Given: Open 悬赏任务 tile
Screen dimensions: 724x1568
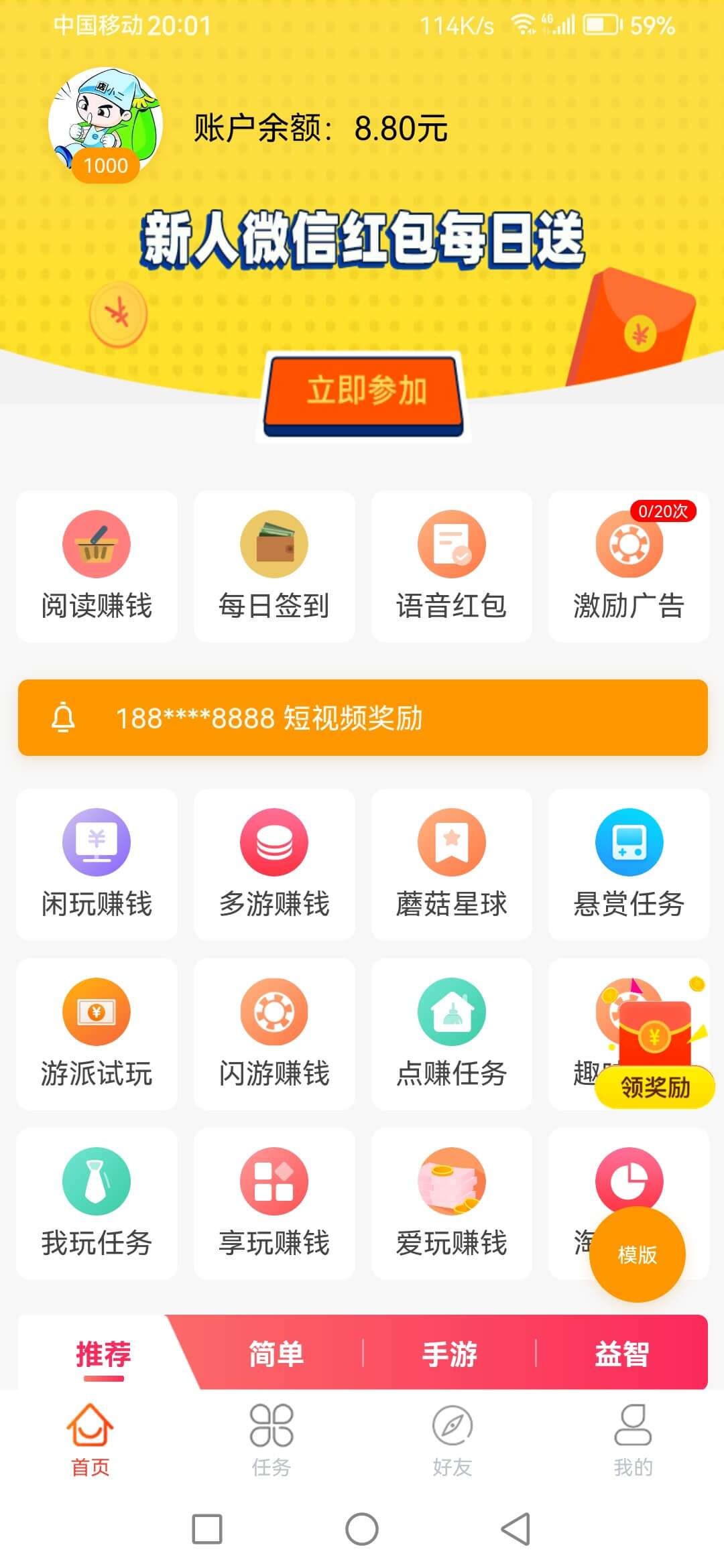Looking at the screenshot, I should [x=628, y=864].
